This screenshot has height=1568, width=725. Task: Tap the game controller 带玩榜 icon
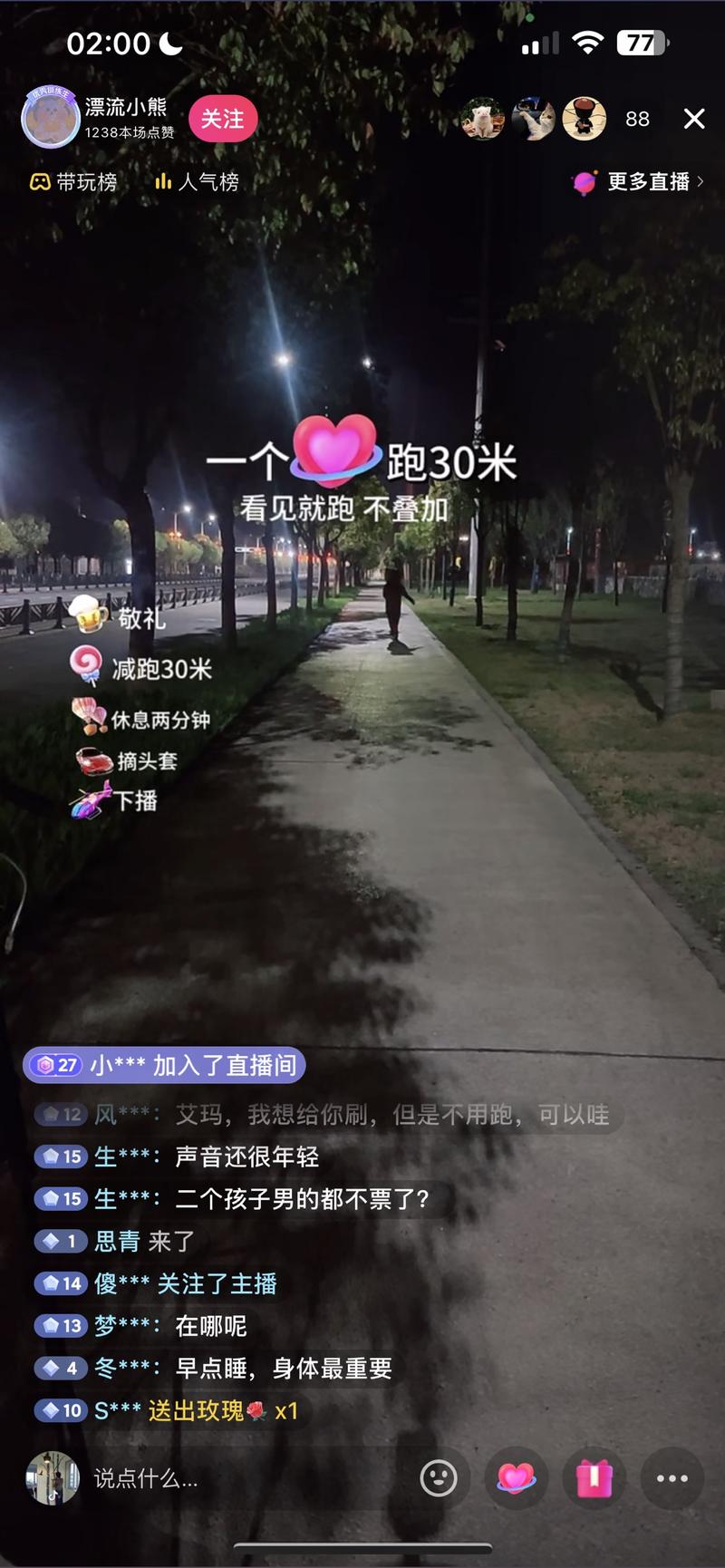point(38,182)
